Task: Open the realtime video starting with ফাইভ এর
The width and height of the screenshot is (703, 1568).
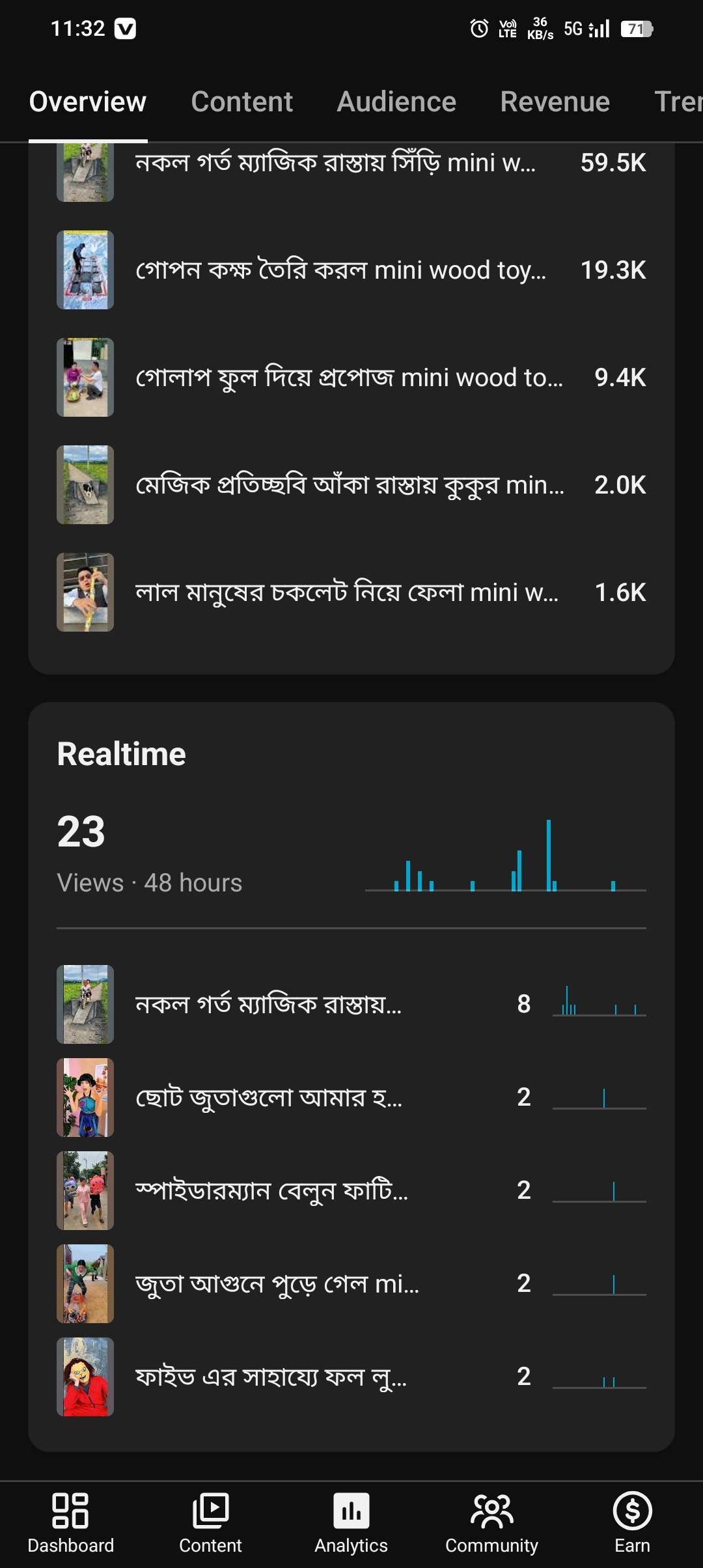Action: tap(351, 1377)
